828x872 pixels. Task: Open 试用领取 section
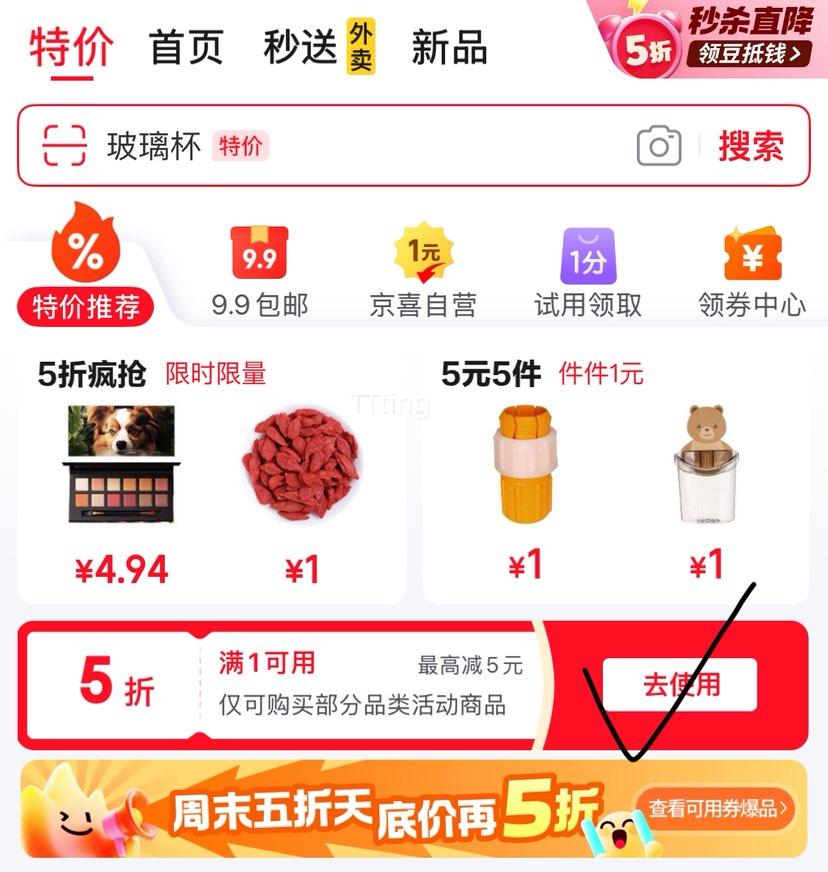pos(588,272)
